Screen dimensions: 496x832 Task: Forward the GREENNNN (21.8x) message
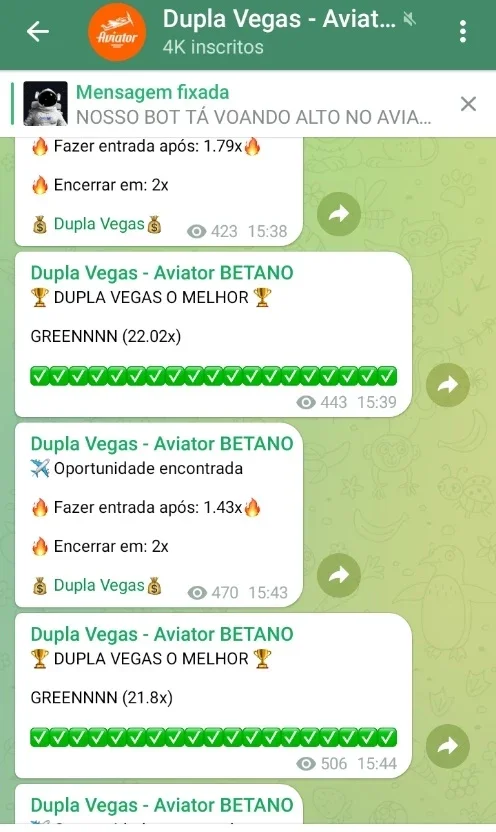point(448,746)
